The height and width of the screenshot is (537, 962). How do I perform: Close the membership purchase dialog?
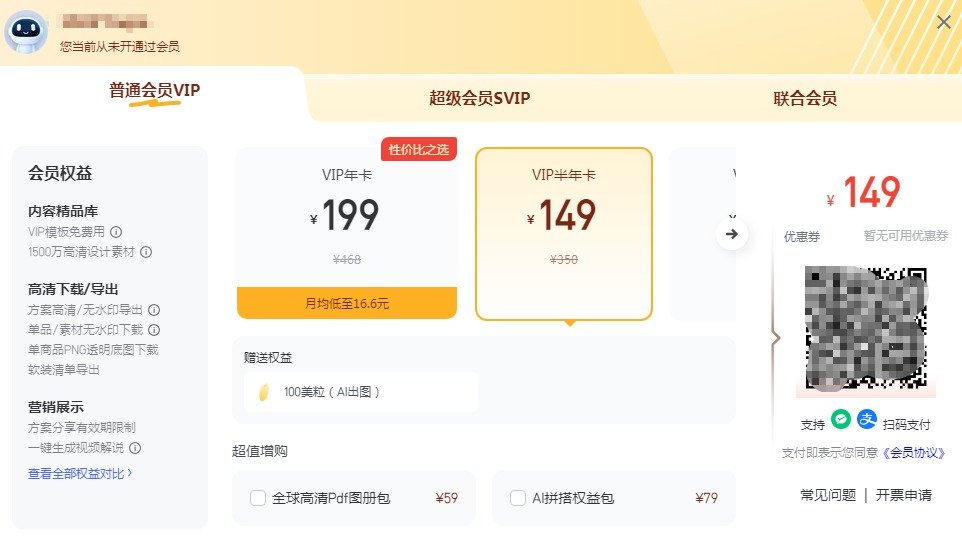(943, 22)
